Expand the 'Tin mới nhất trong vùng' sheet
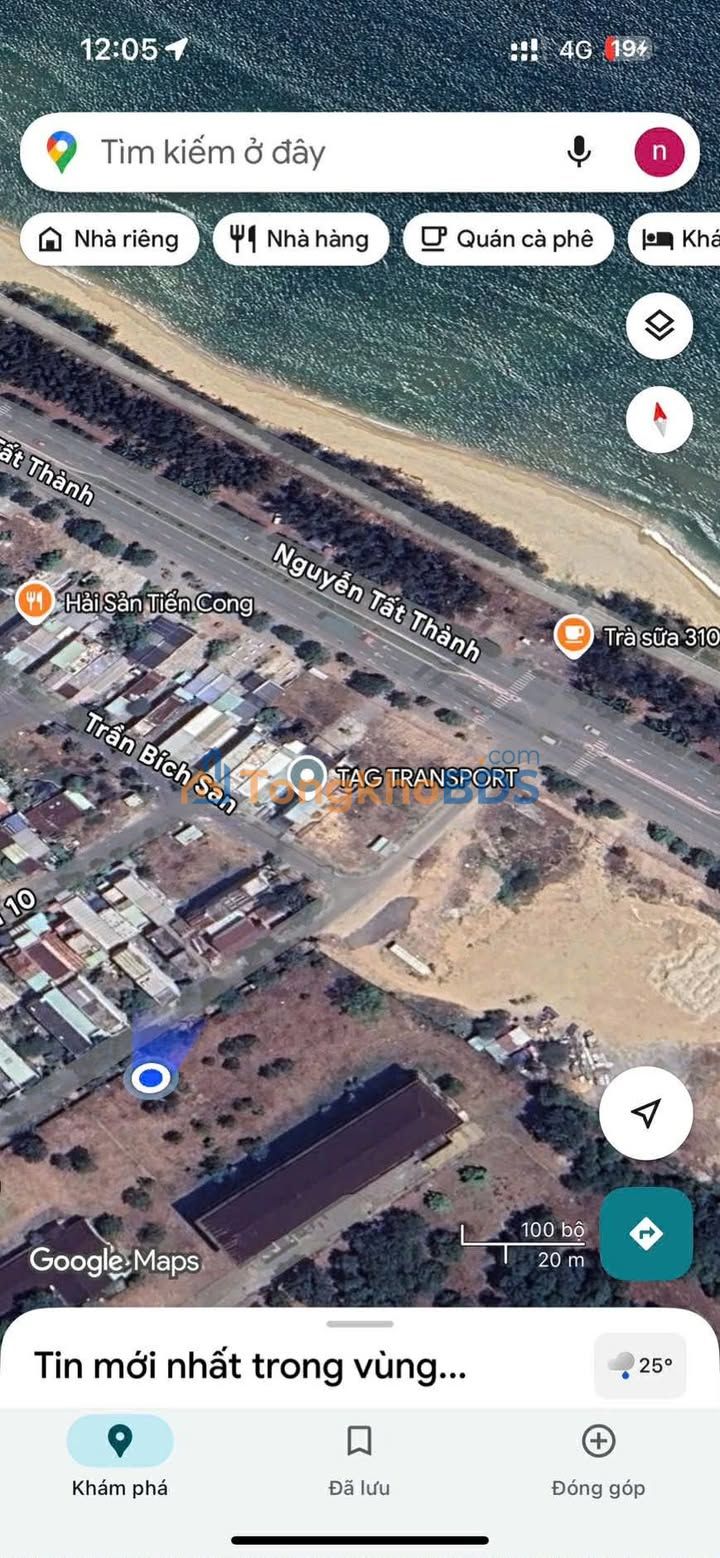 pyautogui.click(x=250, y=1365)
